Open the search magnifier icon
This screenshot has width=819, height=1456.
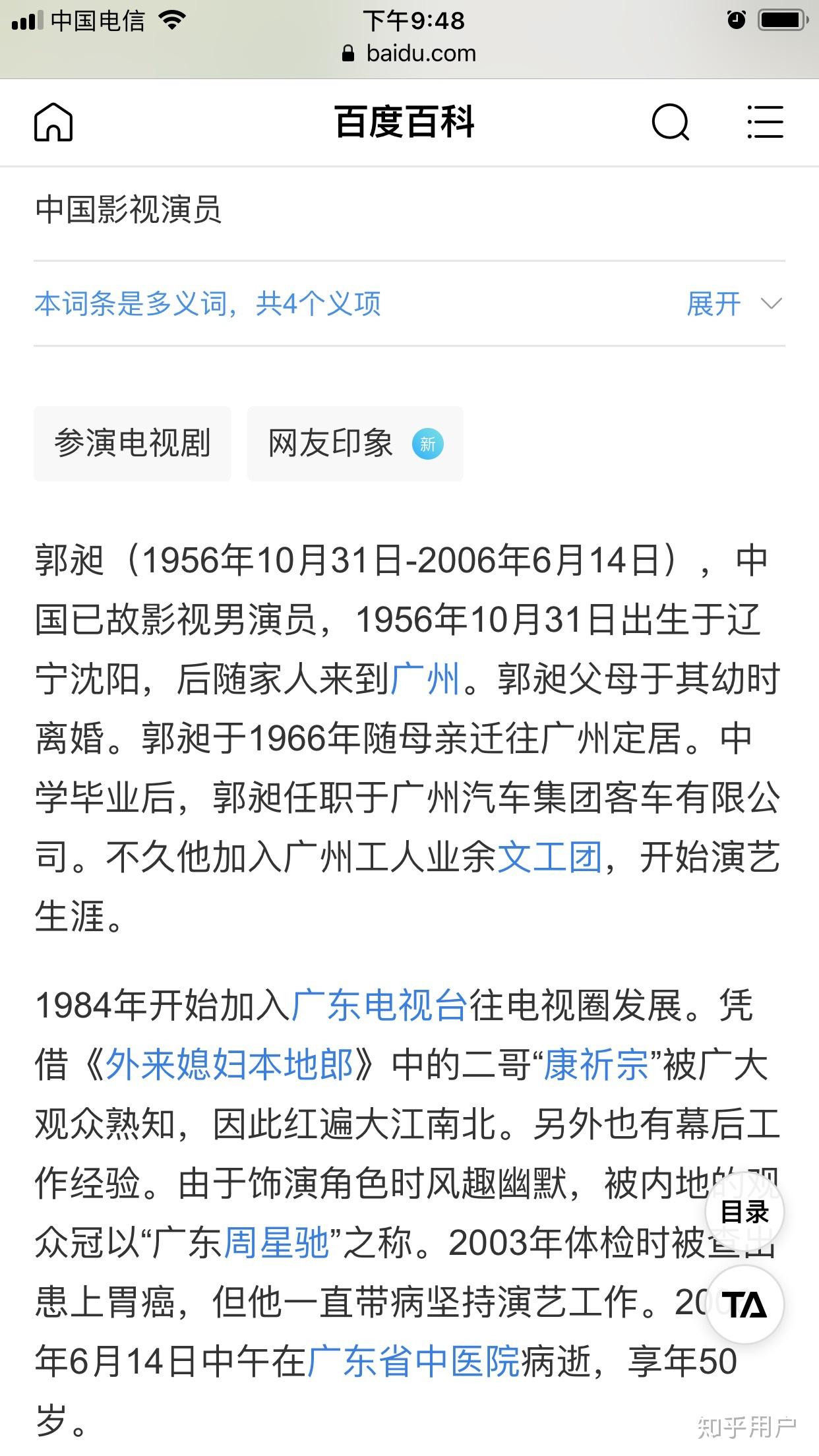click(671, 123)
